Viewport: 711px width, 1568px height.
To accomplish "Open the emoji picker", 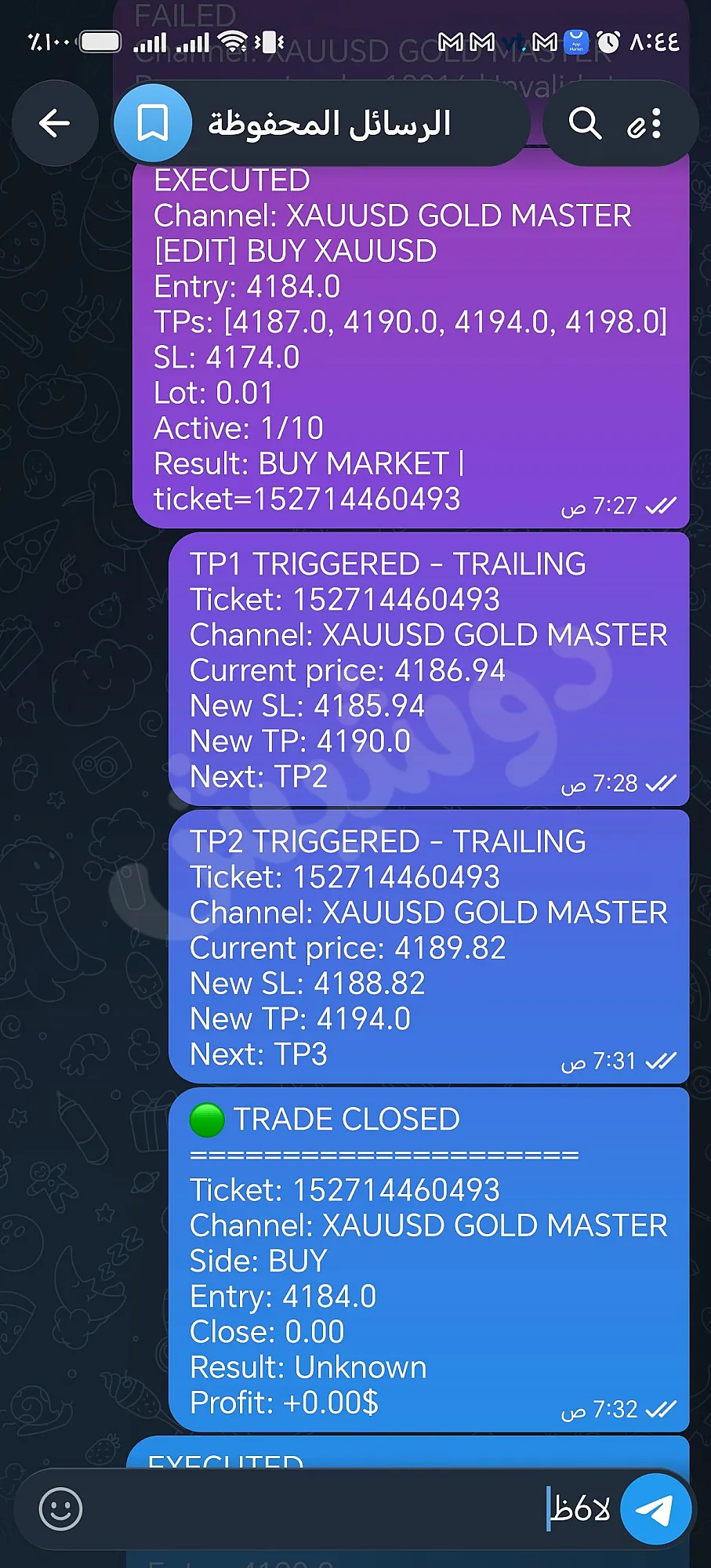I will coord(60,1509).
